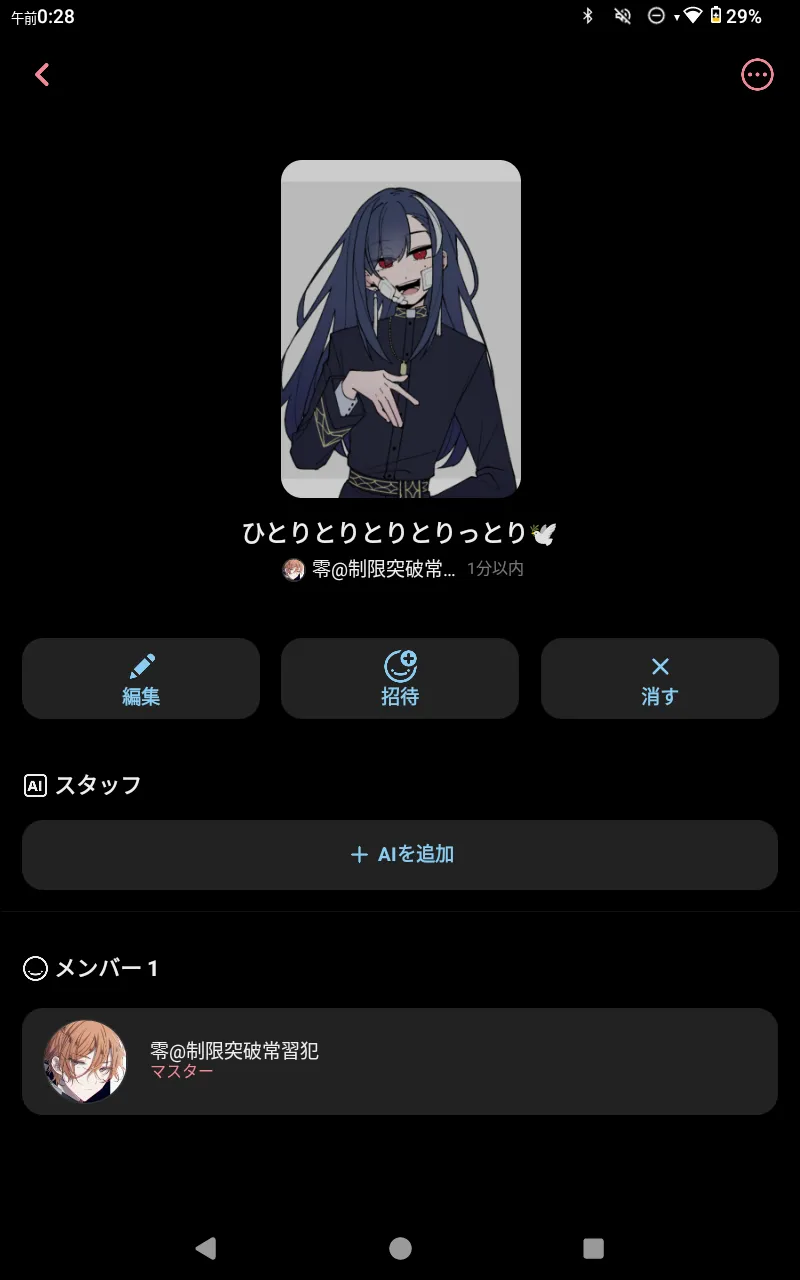Screen dimensions: 800x1280
Task: Tap the system back button
Action: (206, 1248)
